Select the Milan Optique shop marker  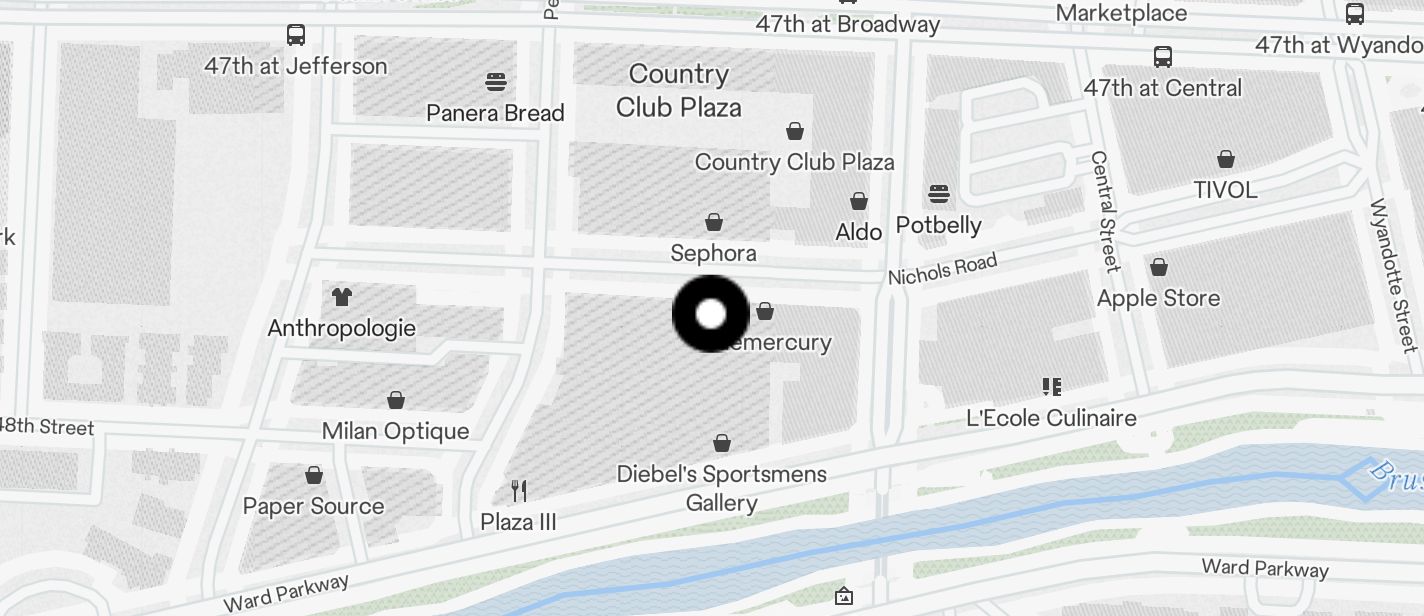(x=396, y=401)
